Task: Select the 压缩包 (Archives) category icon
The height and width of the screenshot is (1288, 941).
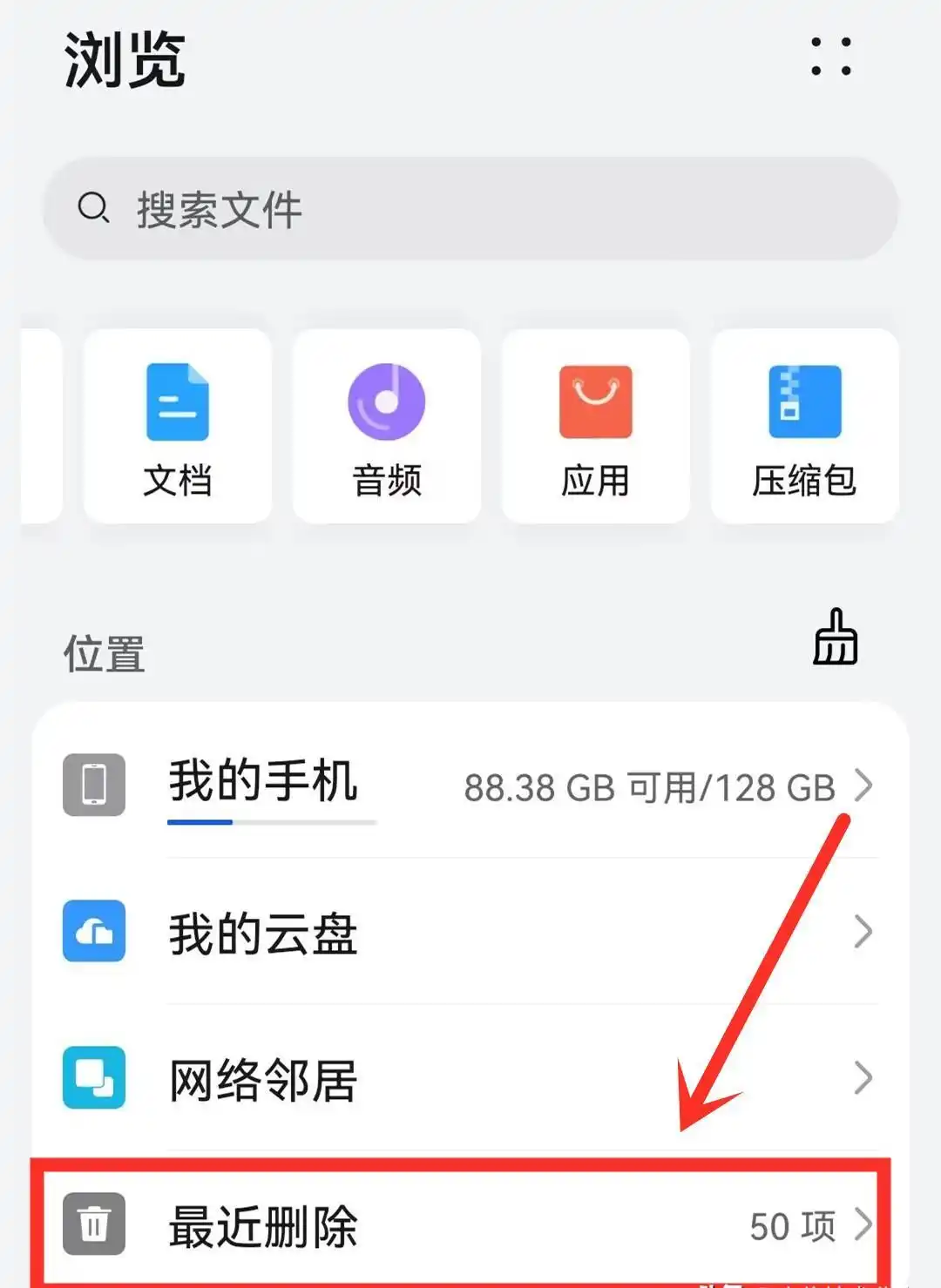Action: coord(802,402)
